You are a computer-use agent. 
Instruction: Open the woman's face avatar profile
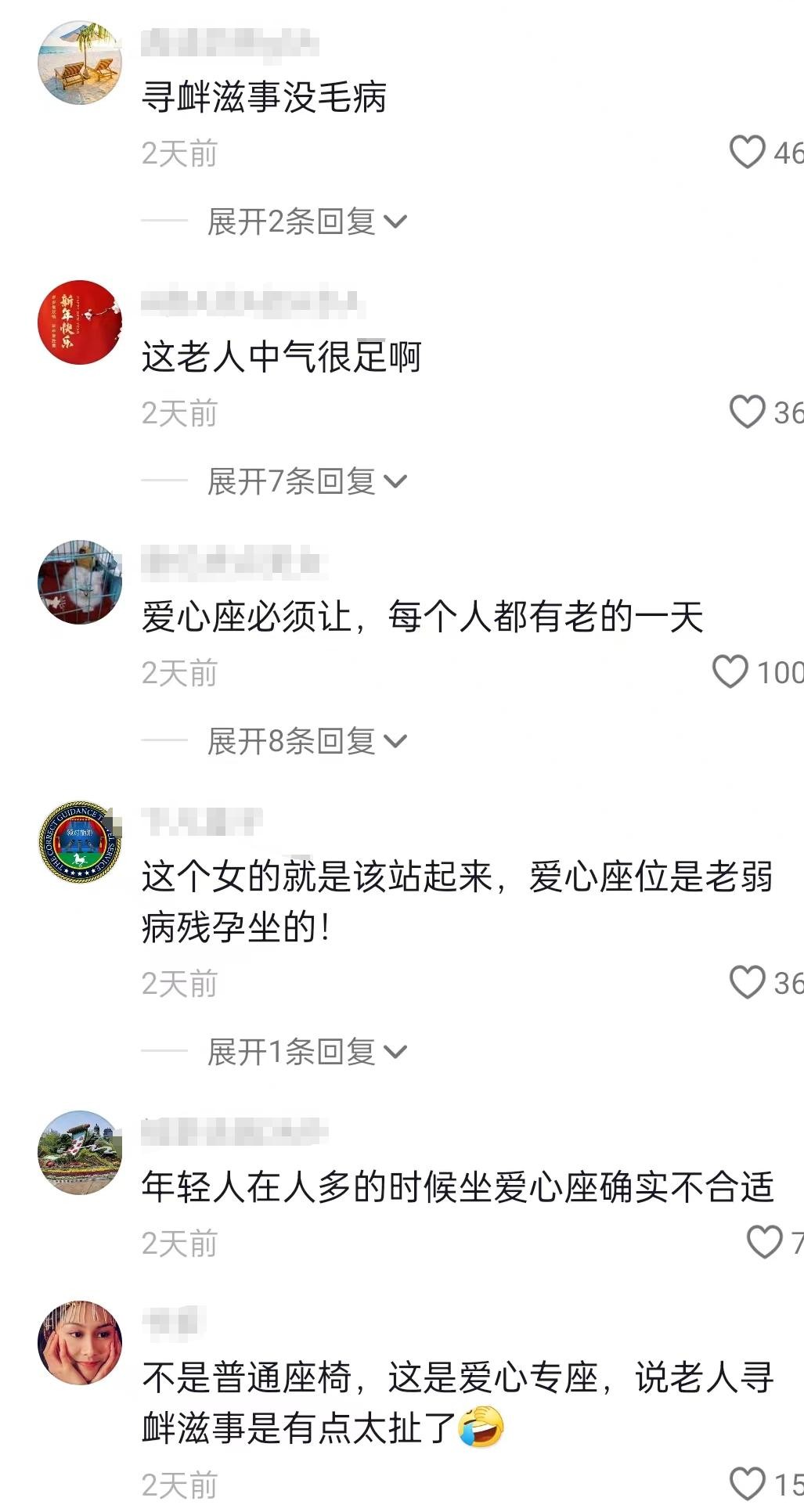pyautogui.click(x=80, y=1343)
